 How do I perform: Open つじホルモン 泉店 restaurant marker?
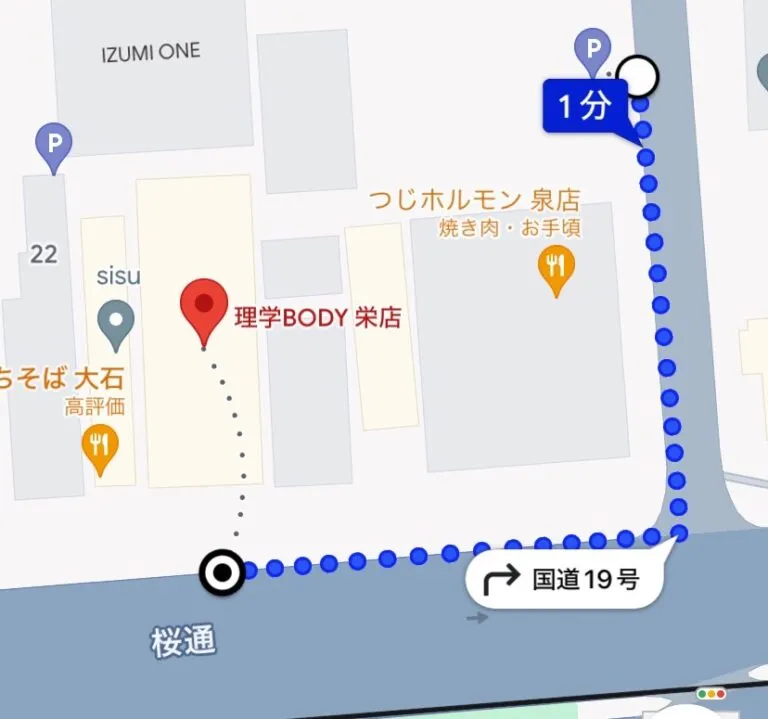point(556,268)
